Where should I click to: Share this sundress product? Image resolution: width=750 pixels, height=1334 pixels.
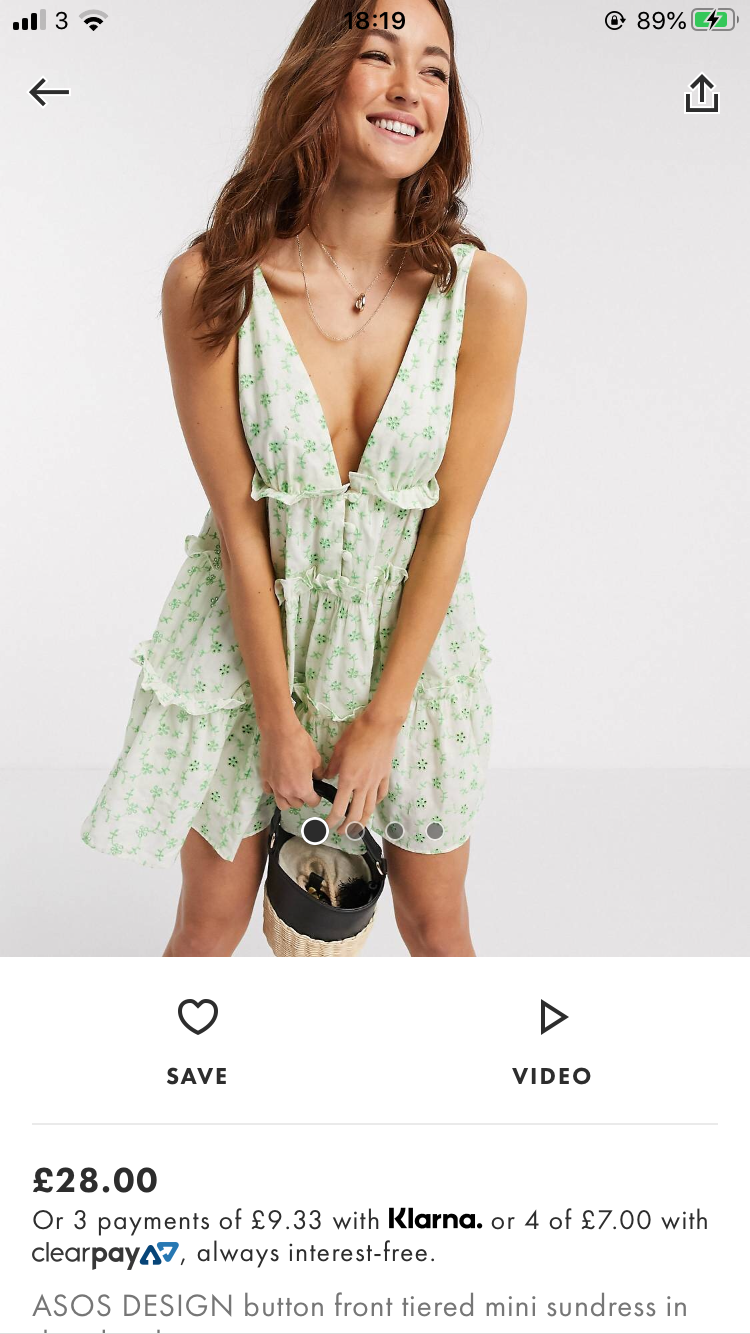tap(701, 94)
